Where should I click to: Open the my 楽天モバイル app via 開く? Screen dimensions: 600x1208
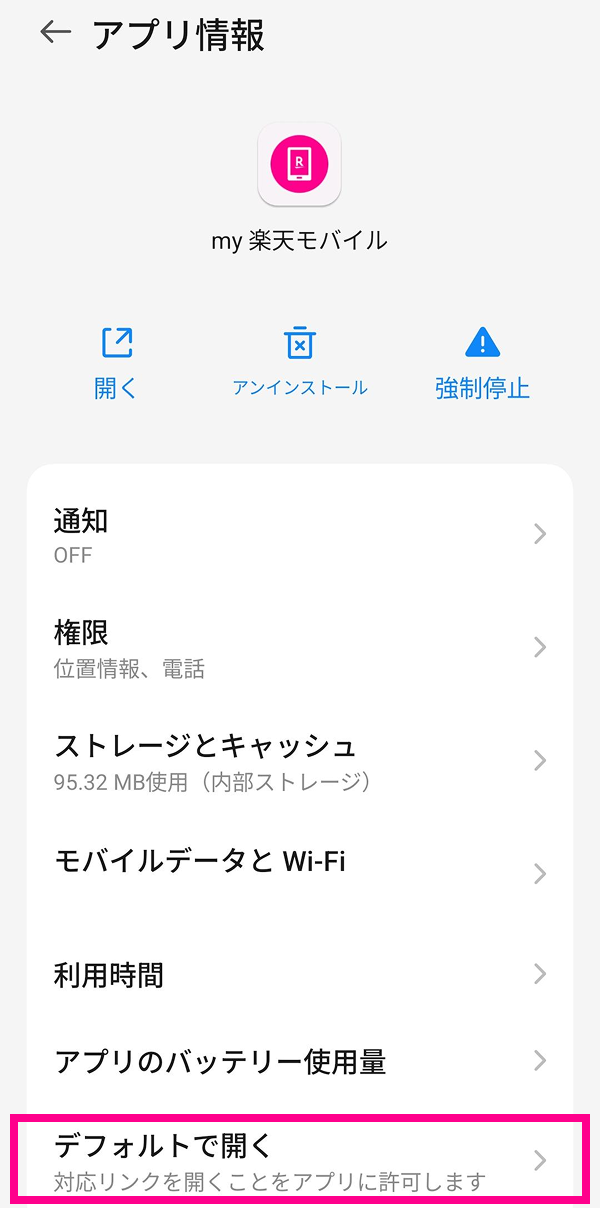coord(116,362)
